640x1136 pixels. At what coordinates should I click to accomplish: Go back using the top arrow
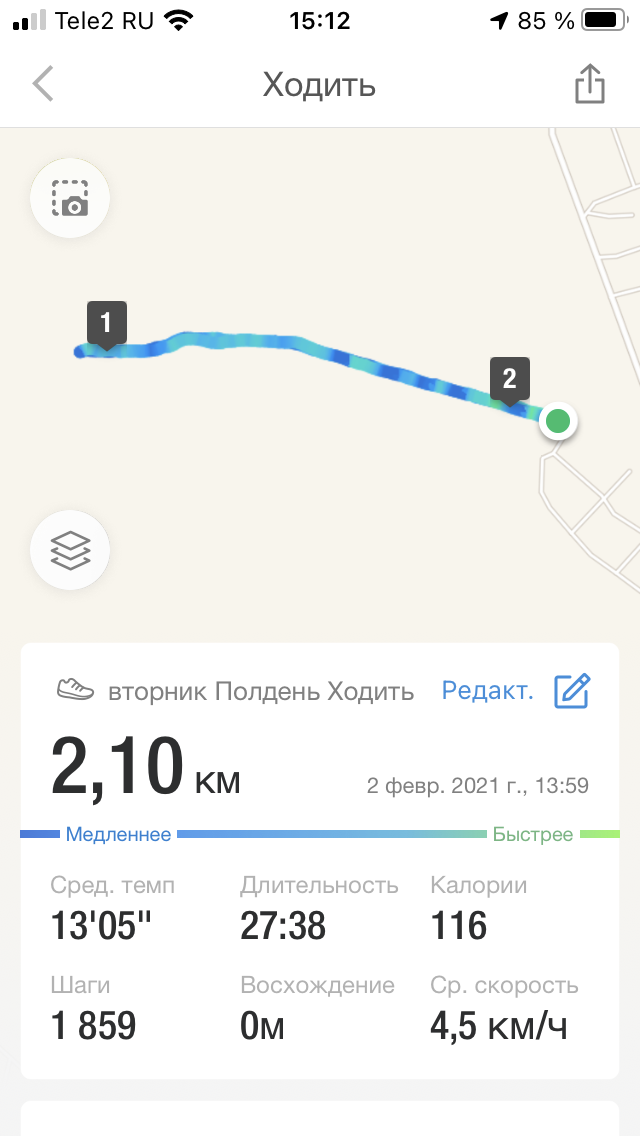(x=43, y=84)
